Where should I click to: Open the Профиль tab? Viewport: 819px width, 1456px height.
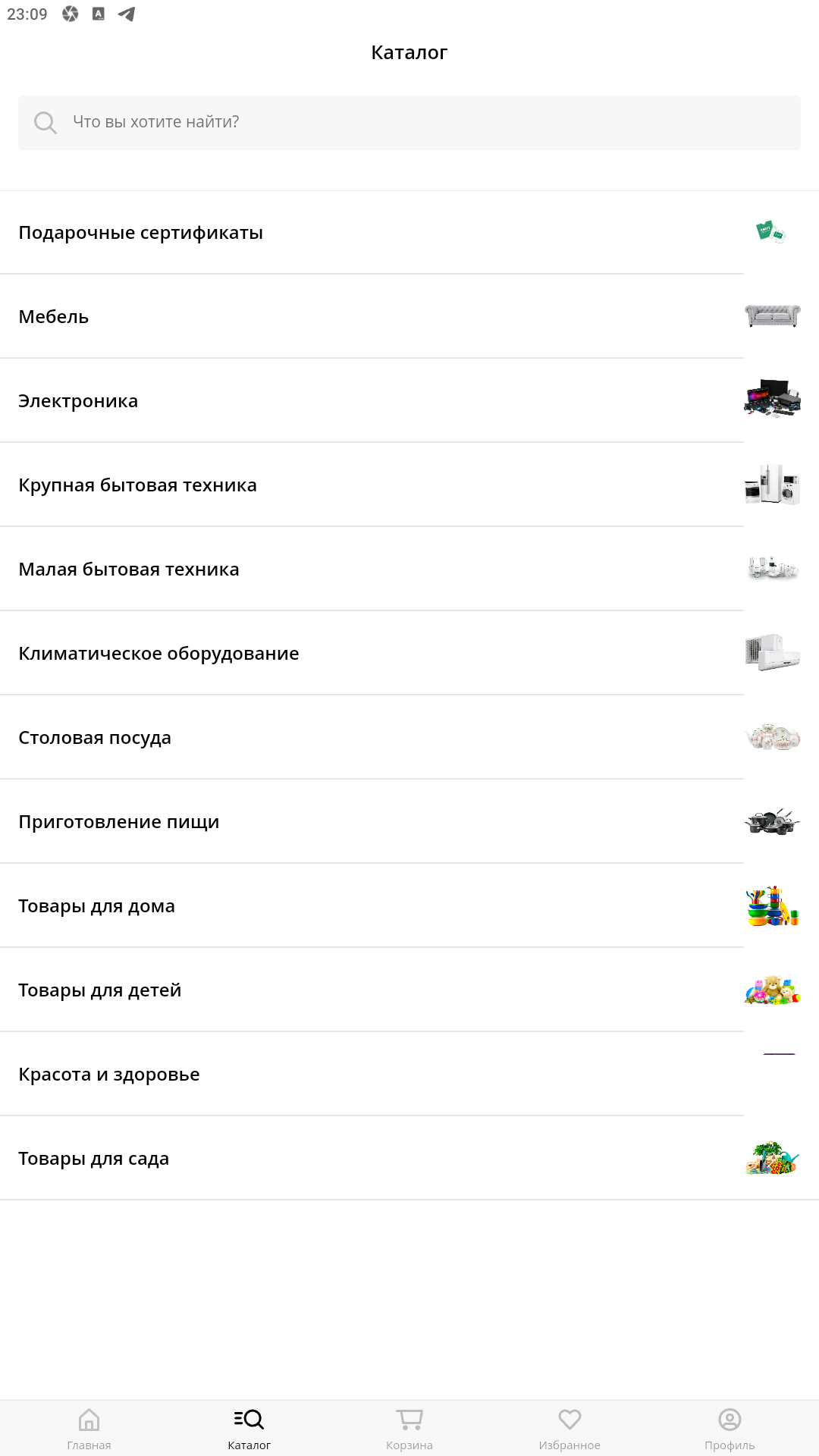pos(730,1429)
